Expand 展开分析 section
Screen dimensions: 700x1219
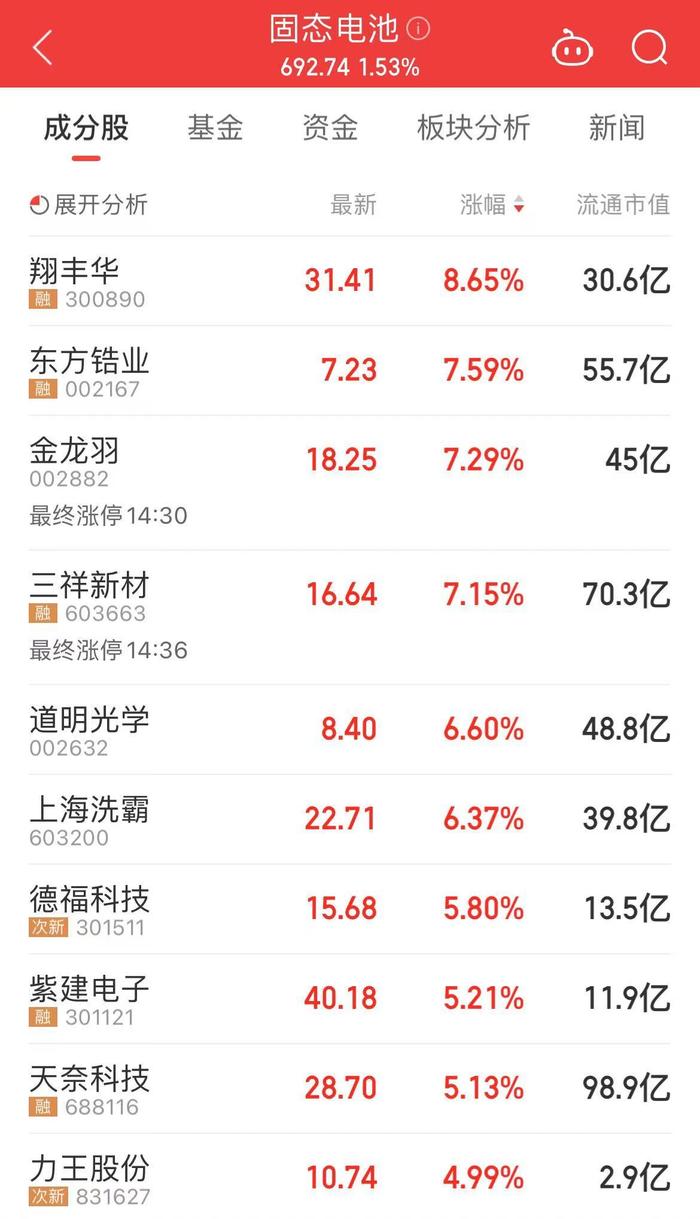(88, 205)
